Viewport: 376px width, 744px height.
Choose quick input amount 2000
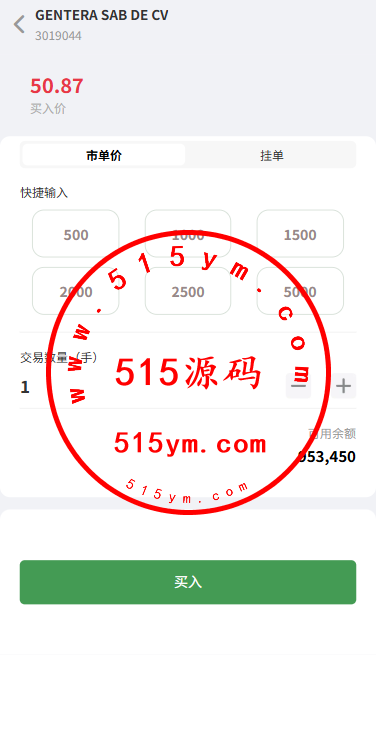tap(75, 291)
